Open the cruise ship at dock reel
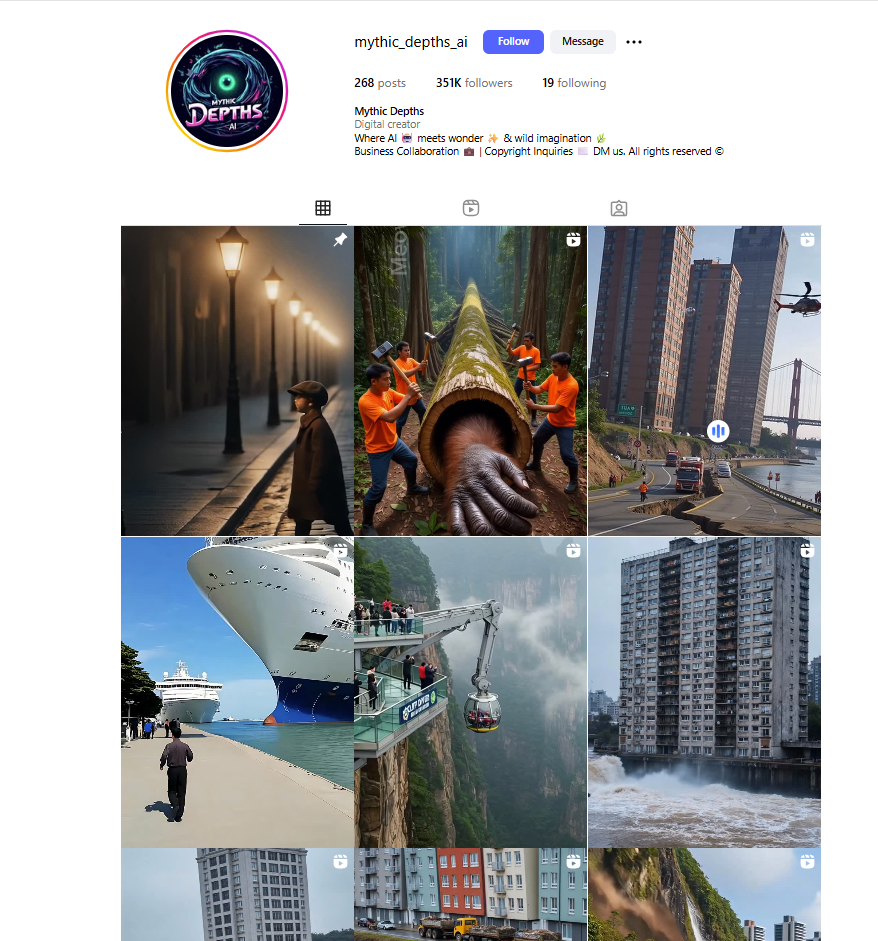 tap(237, 692)
